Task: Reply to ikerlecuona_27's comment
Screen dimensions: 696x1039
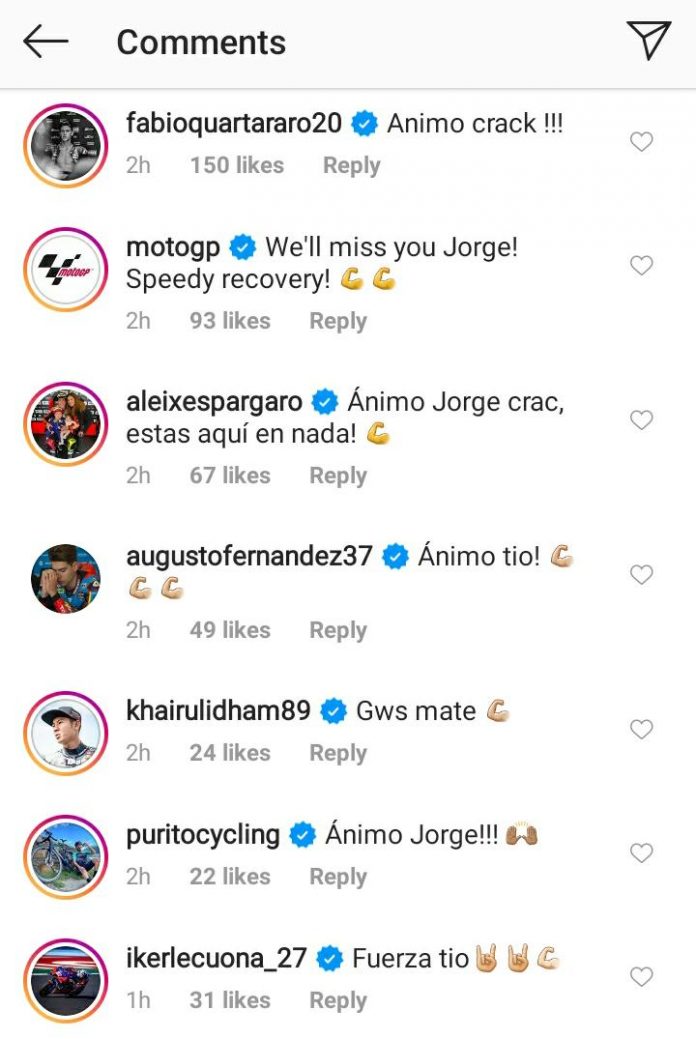Action: coord(338,1000)
